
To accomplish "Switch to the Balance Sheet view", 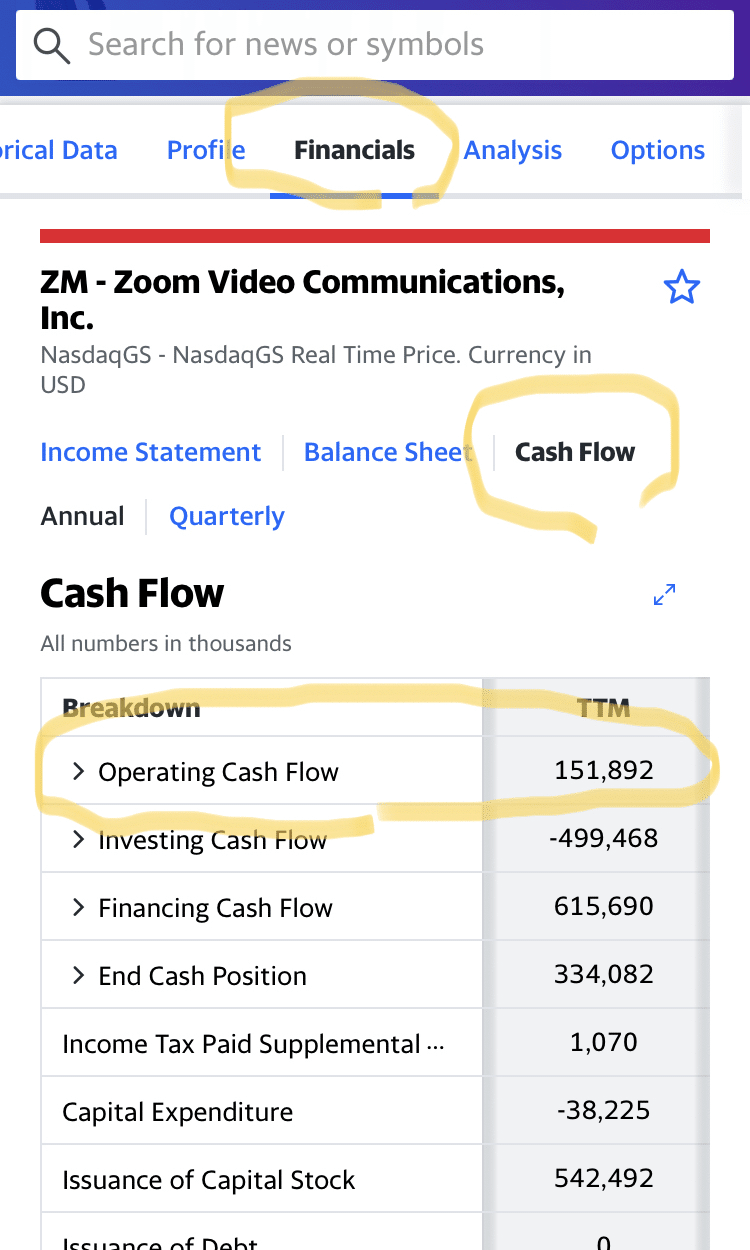I will [387, 452].
